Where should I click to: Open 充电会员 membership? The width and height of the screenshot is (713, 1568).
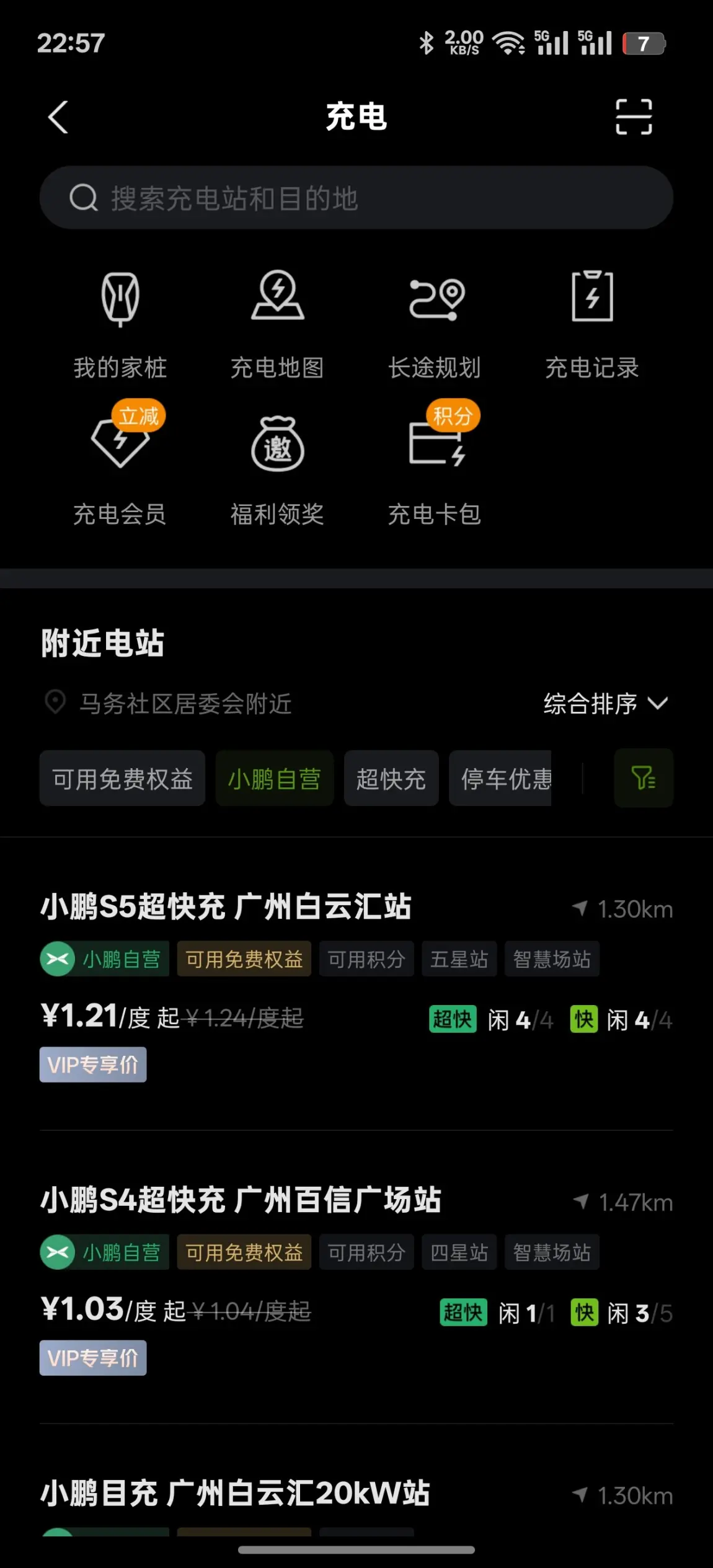click(120, 465)
